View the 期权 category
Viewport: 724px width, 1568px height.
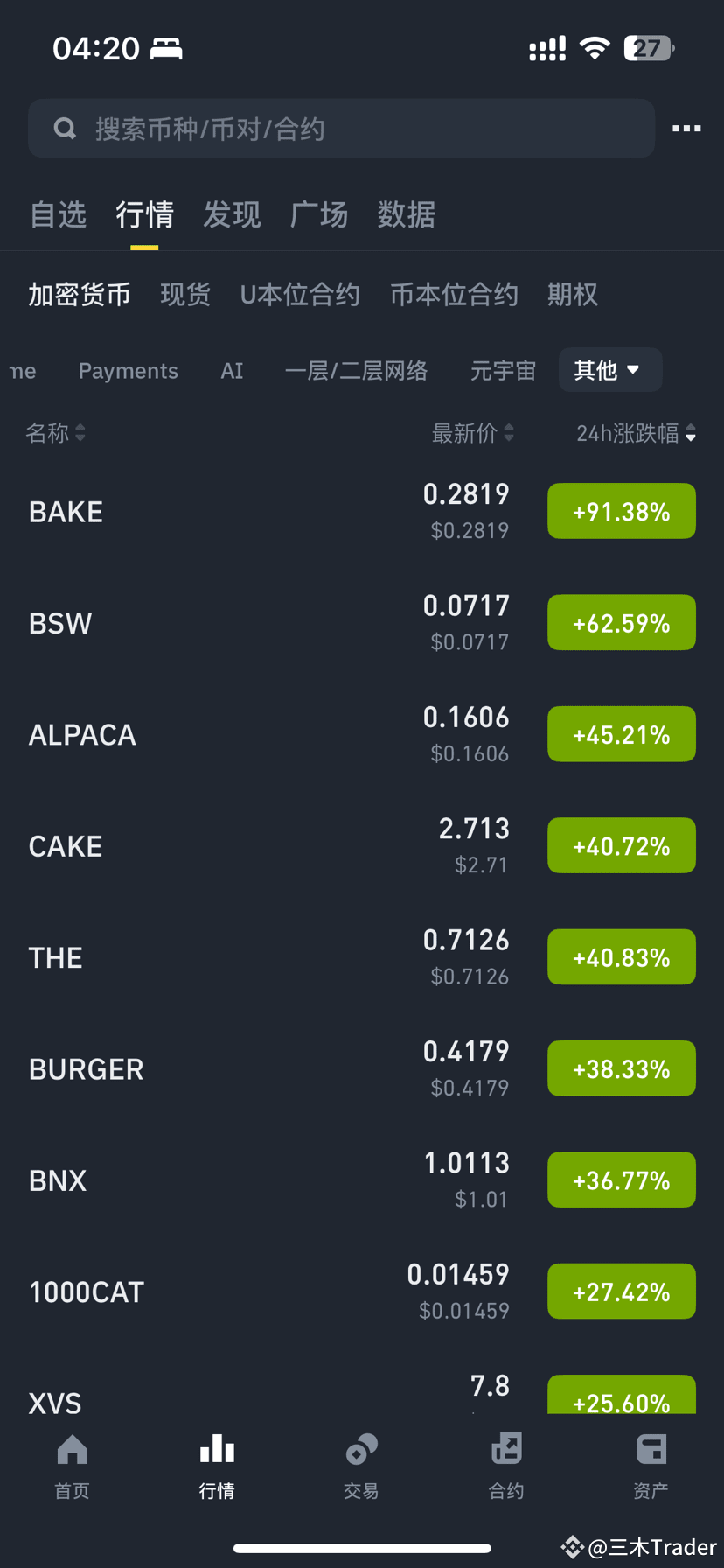(572, 295)
